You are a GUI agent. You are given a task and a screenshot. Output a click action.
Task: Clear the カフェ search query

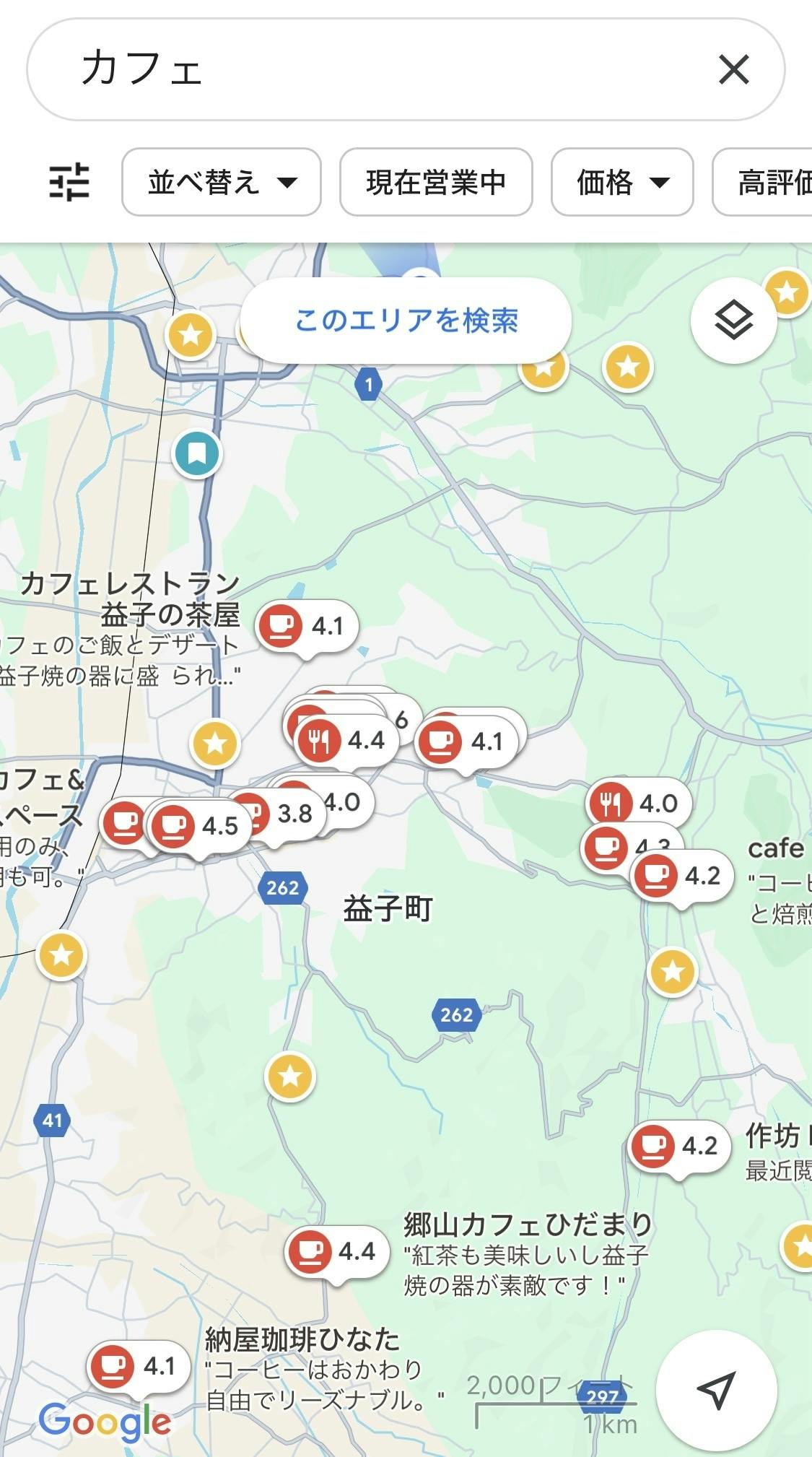tap(733, 69)
